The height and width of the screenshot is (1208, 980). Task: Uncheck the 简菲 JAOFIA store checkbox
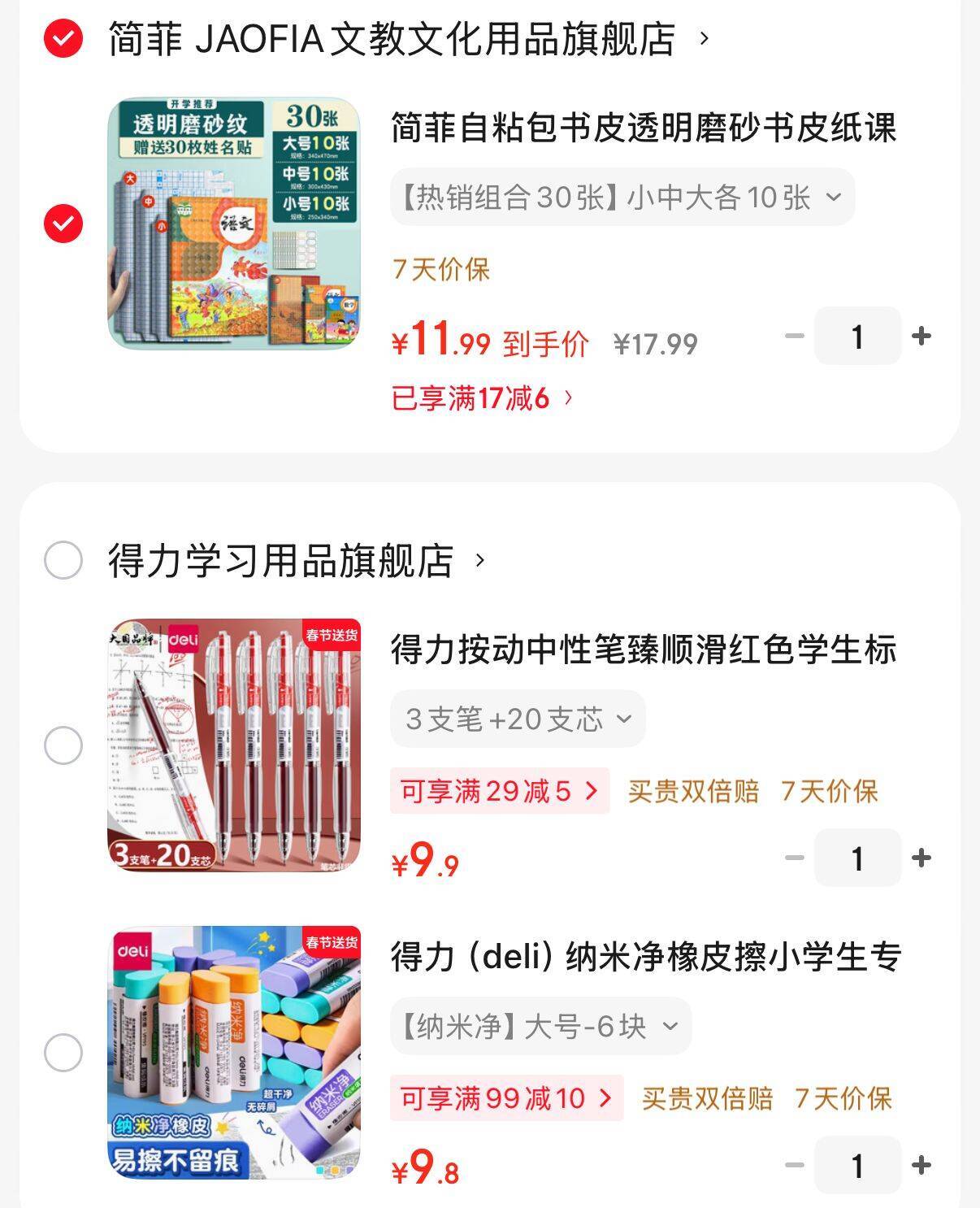click(63, 38)
